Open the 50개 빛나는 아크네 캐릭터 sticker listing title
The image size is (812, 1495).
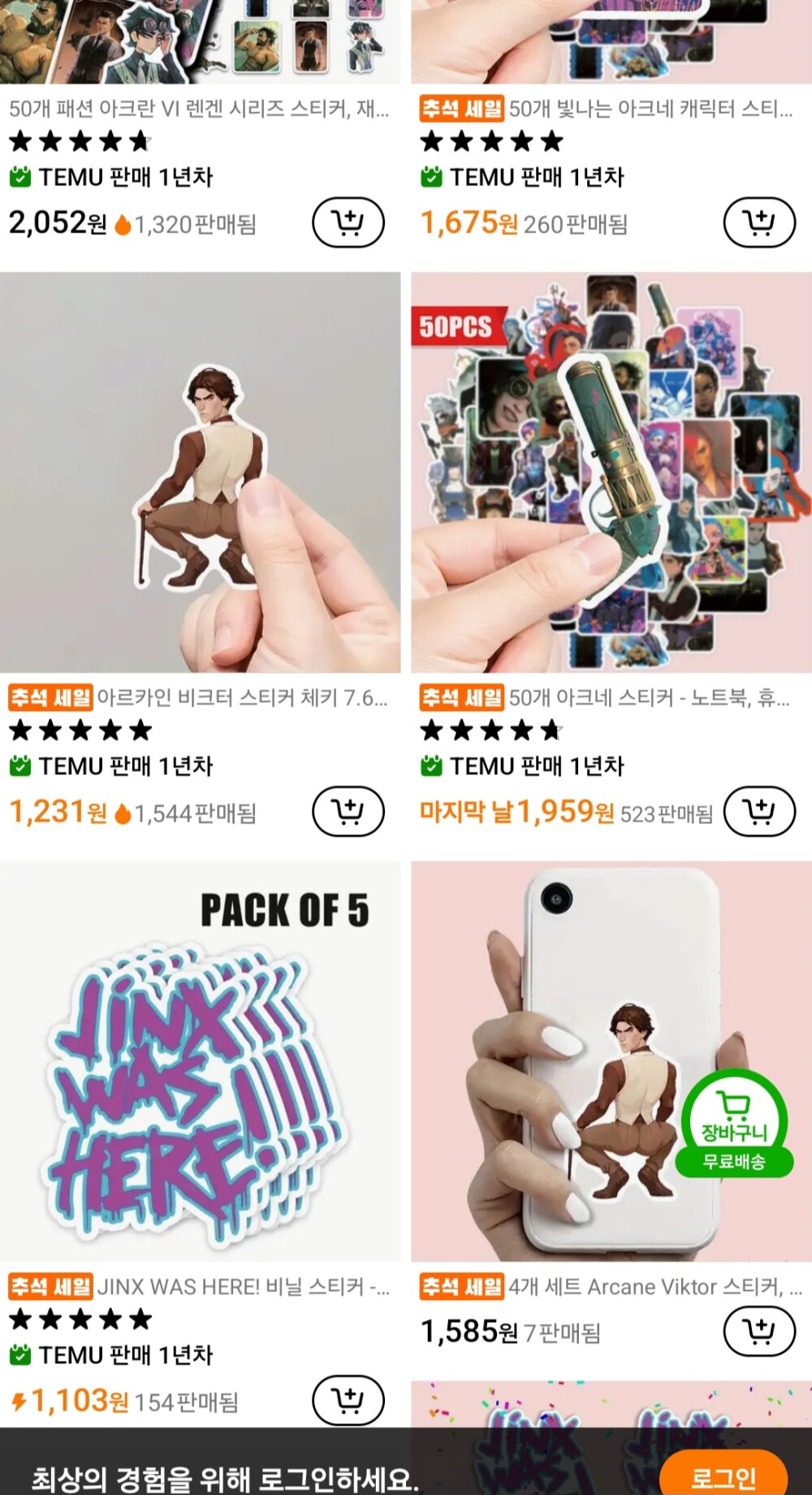pyautogui.click(x=650, y=109)
